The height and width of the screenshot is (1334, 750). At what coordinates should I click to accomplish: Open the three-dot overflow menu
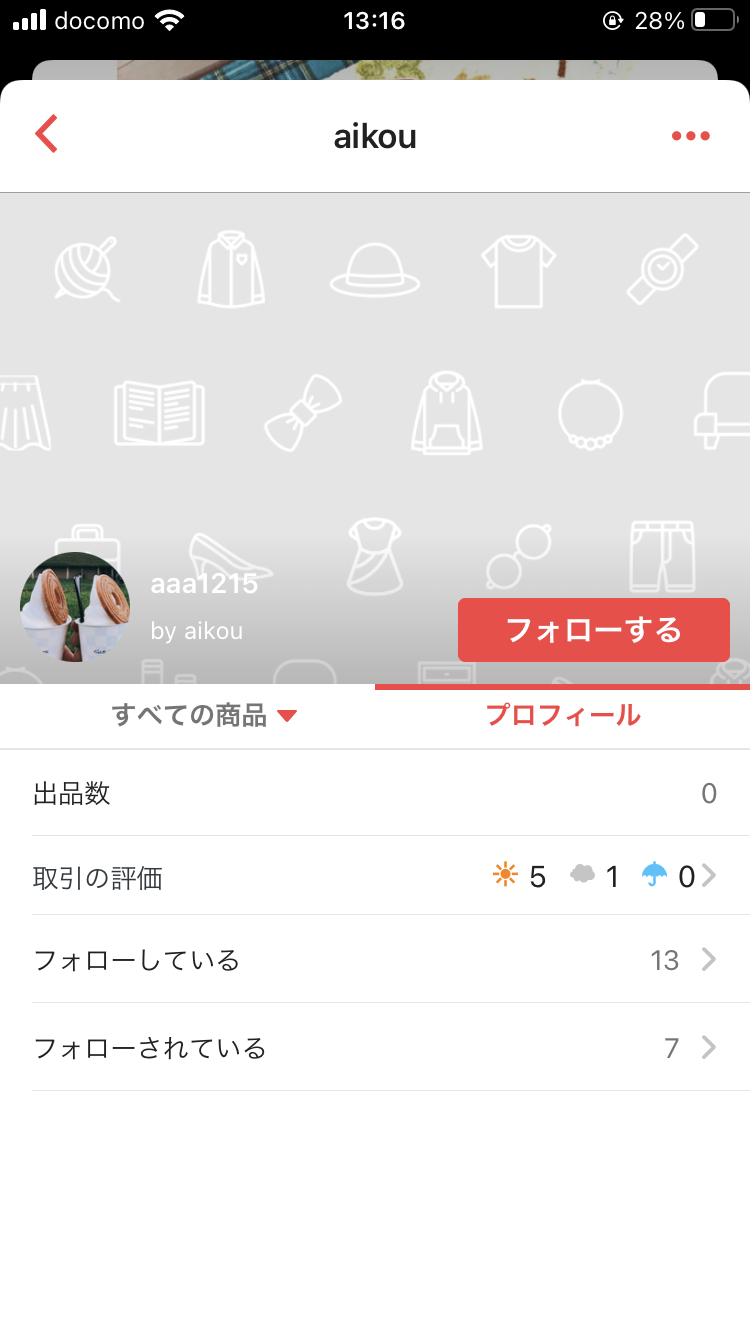tap(690, 136)
